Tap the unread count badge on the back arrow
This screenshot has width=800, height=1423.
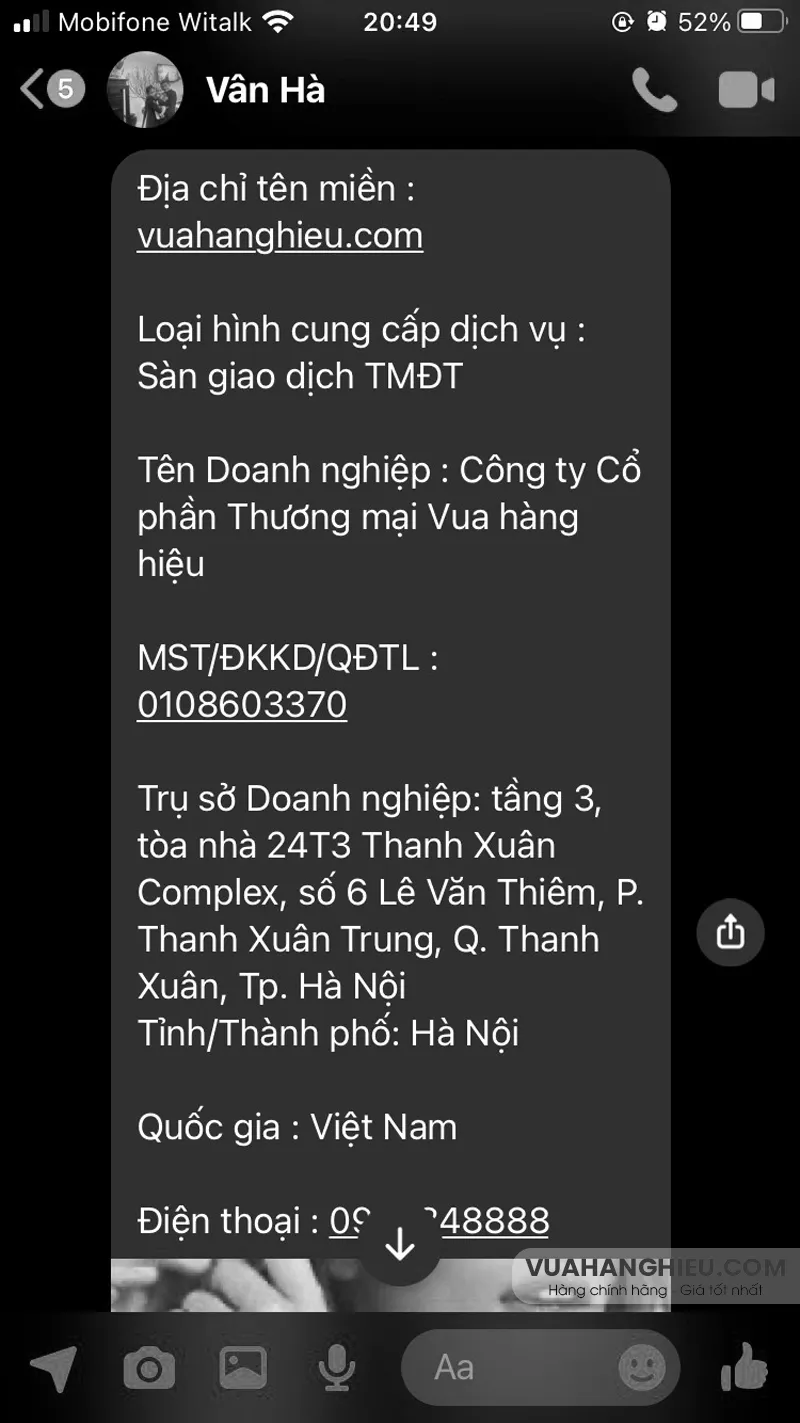[x=66, y=89]
